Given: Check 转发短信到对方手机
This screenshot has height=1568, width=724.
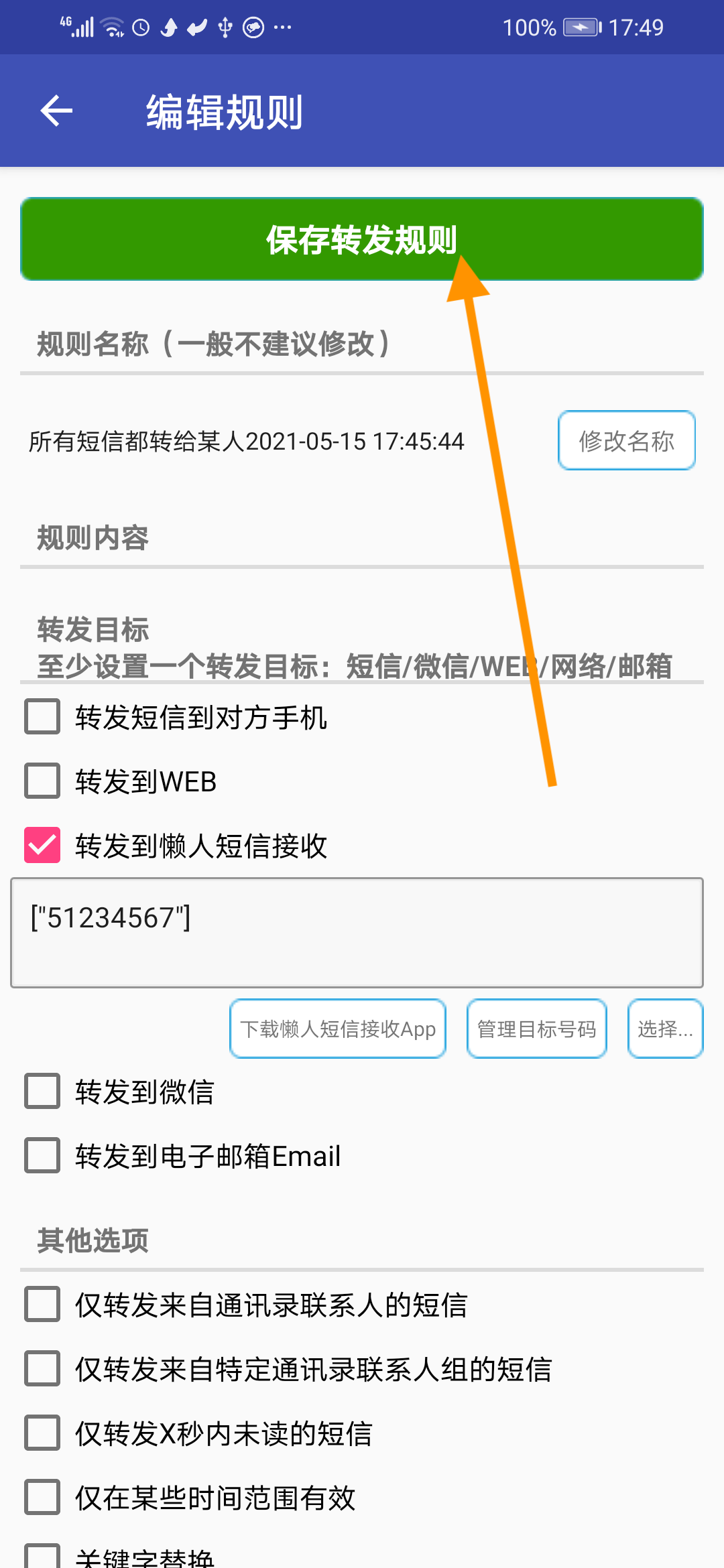Looking at the screenshot, I should coord(42,717).
